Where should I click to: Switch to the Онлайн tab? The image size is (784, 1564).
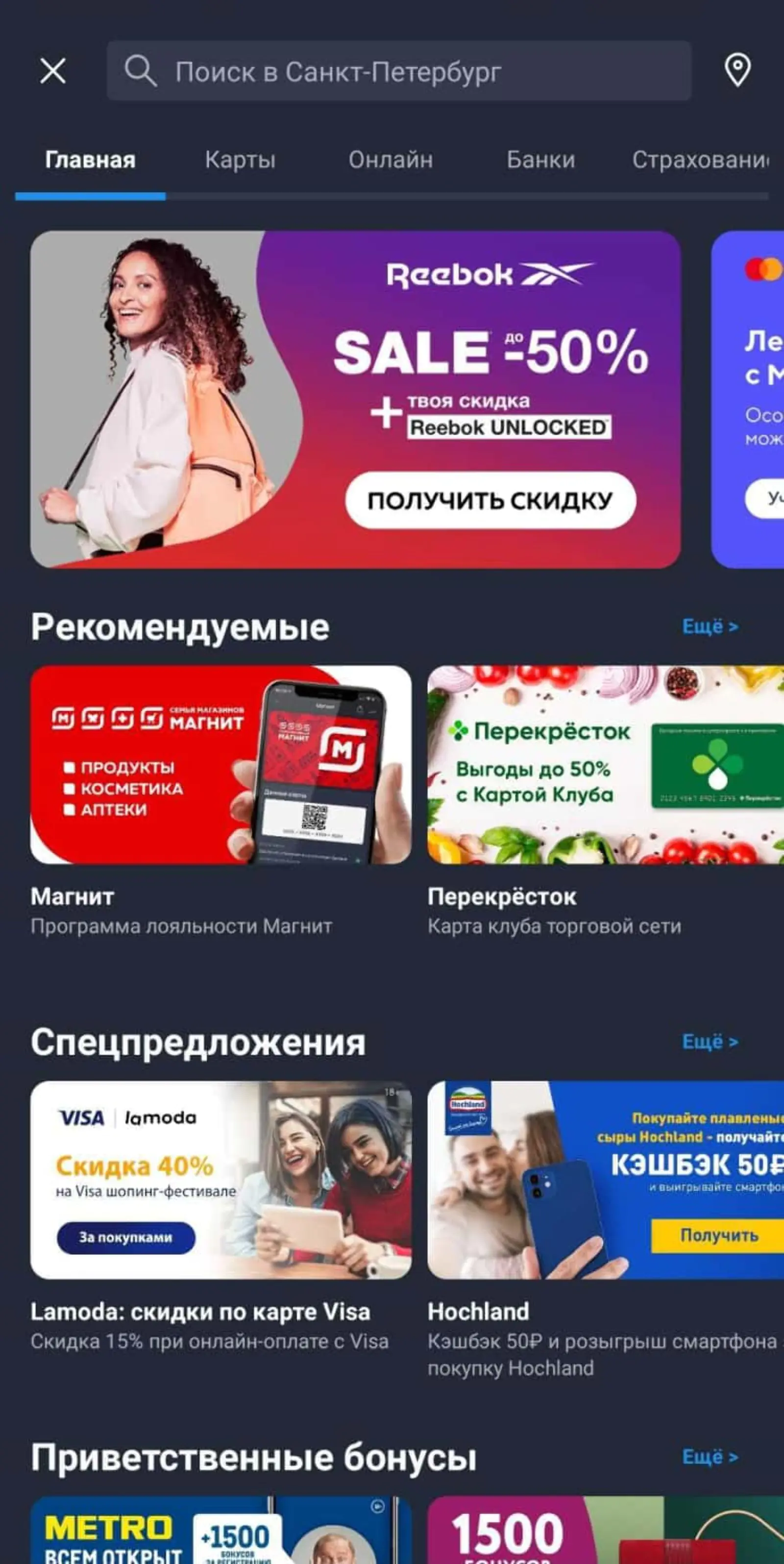coord(390,160)
